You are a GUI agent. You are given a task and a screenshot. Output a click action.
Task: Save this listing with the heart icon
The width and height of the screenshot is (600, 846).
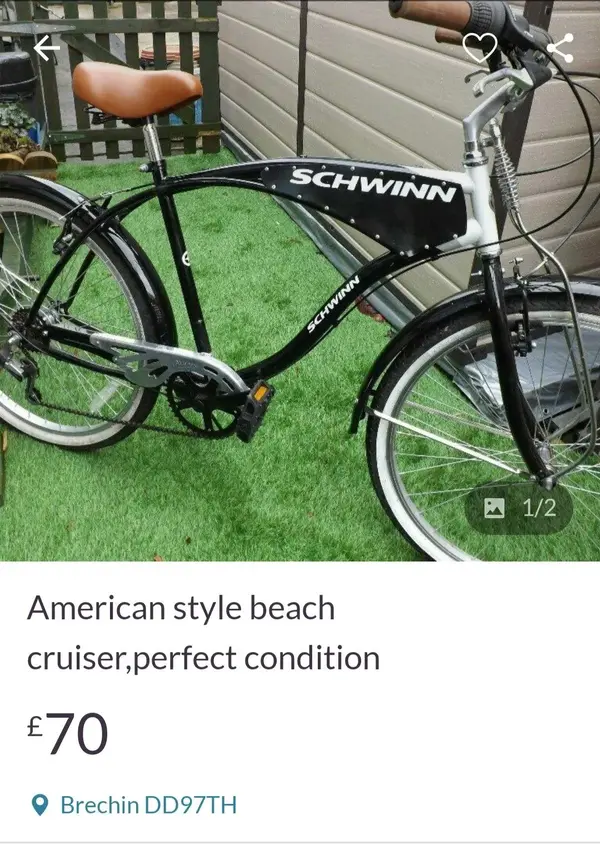click(480, 47)
